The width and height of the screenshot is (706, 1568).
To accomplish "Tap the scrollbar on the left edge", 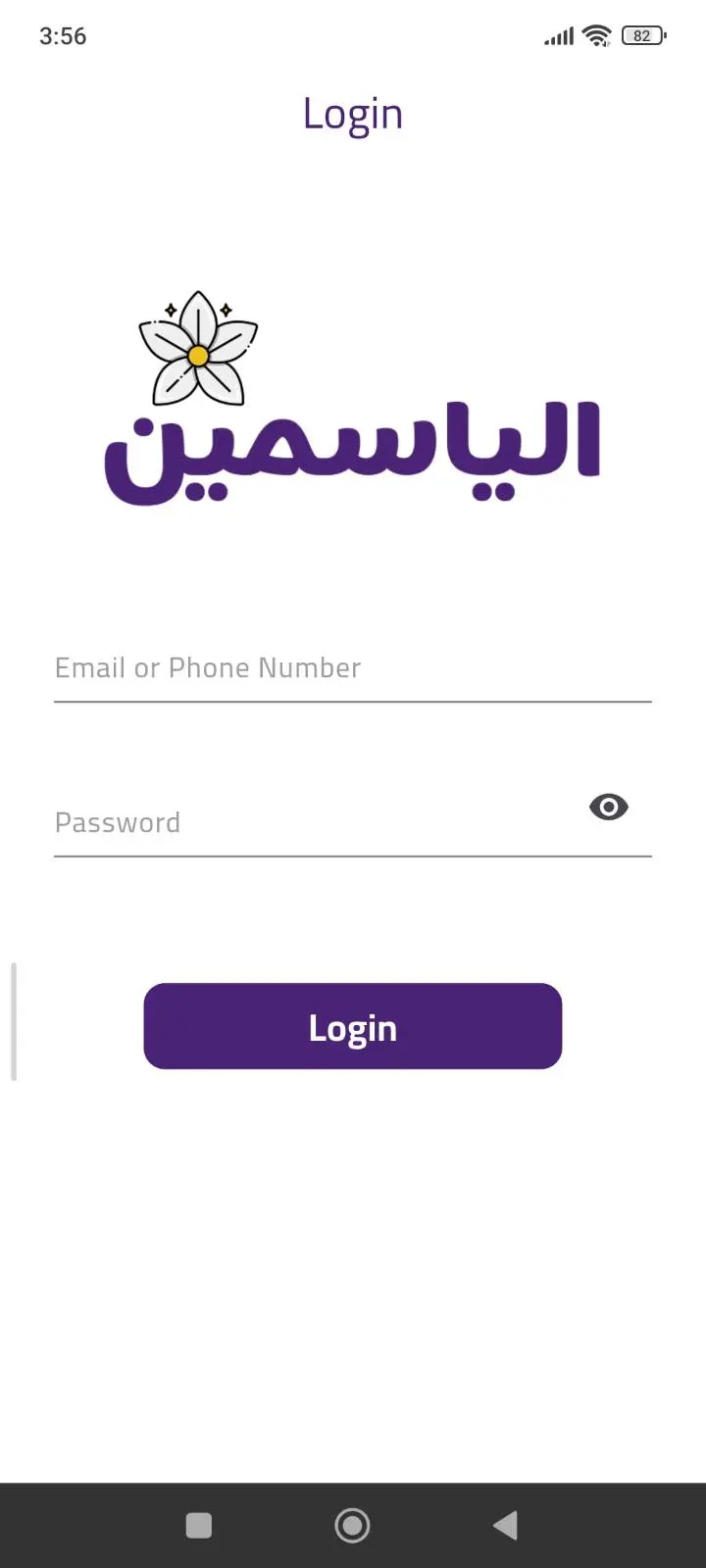I will pyautogui.click(x=14, y=1019).
